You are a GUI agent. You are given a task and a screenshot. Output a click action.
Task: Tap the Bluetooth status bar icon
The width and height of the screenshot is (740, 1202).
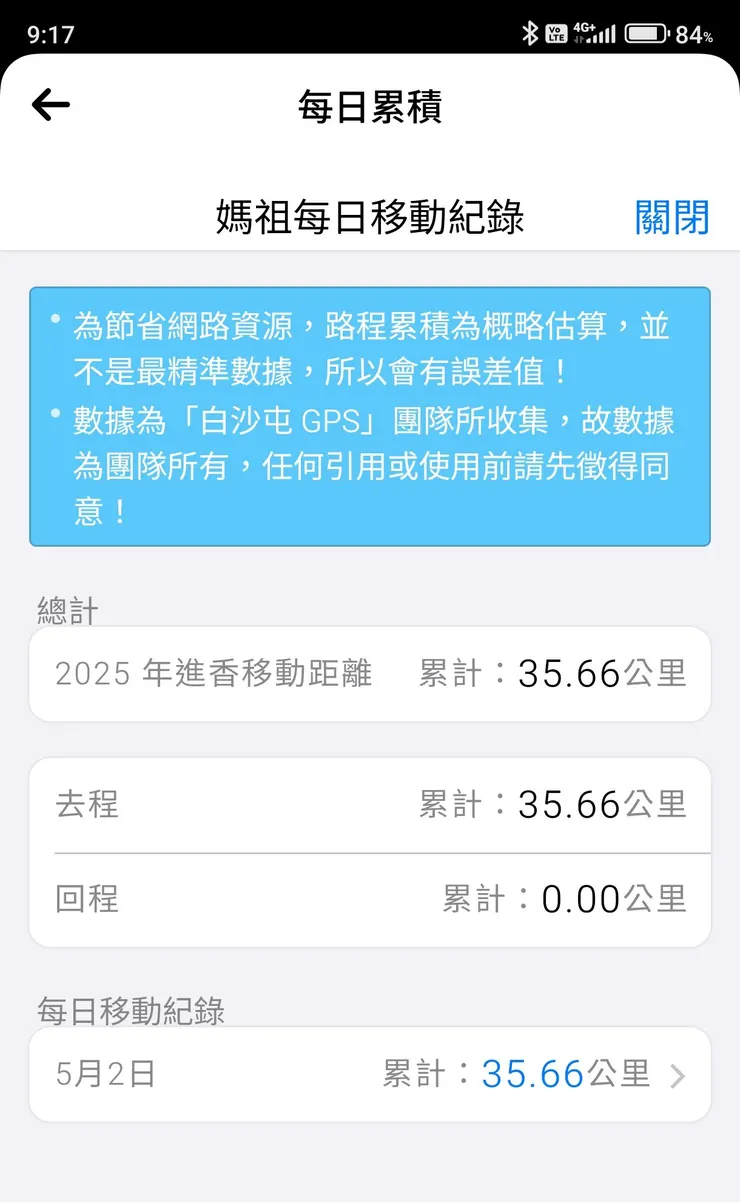(x=529, y=32)
